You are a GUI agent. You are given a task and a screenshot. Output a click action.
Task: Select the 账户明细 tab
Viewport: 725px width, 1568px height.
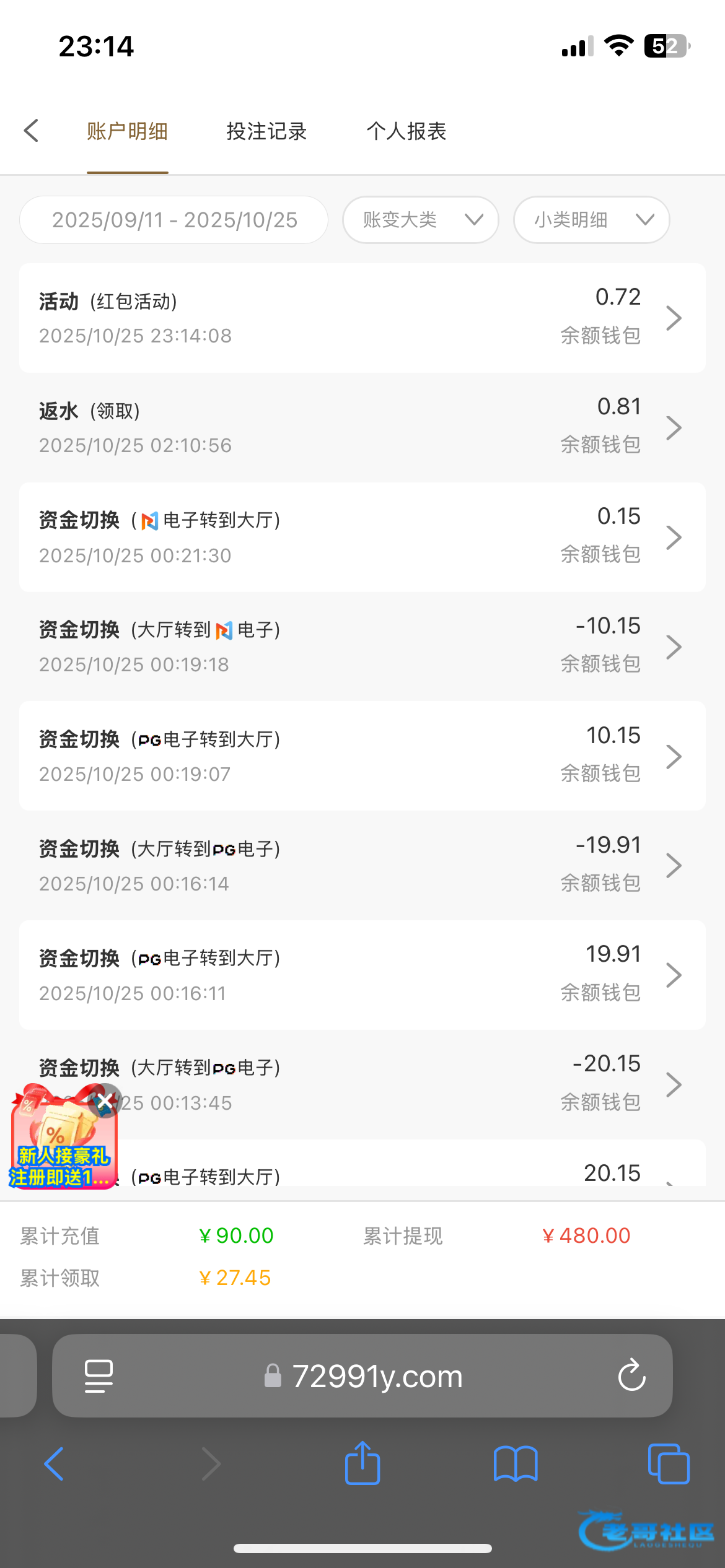(x=127, y=131)
